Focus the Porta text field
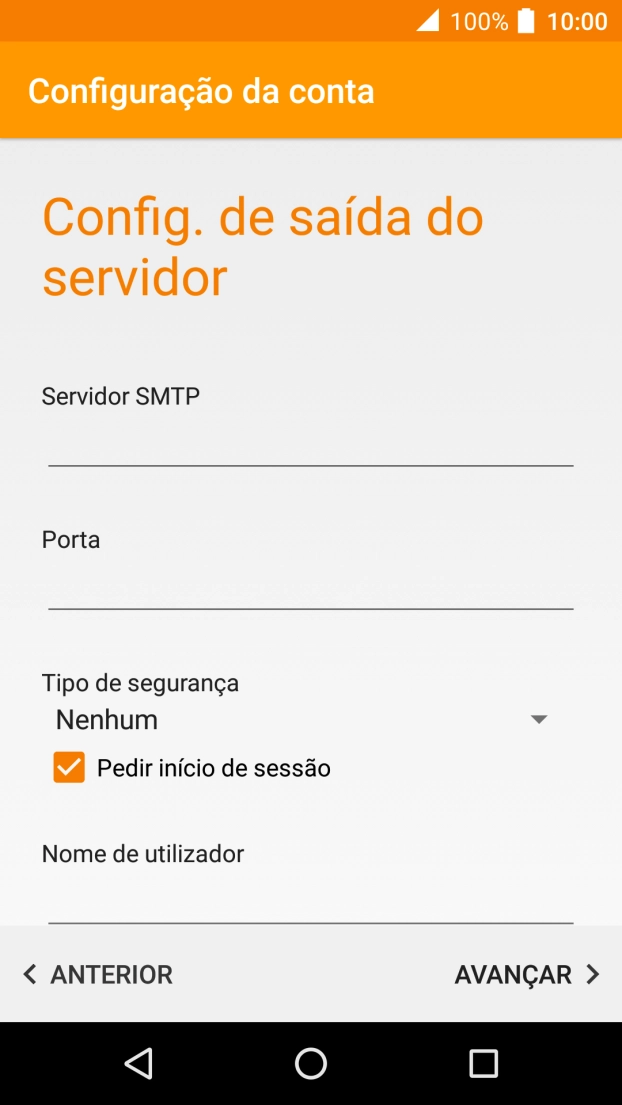This screenshot has height=1105, width=622. click(x=310, y=588)
